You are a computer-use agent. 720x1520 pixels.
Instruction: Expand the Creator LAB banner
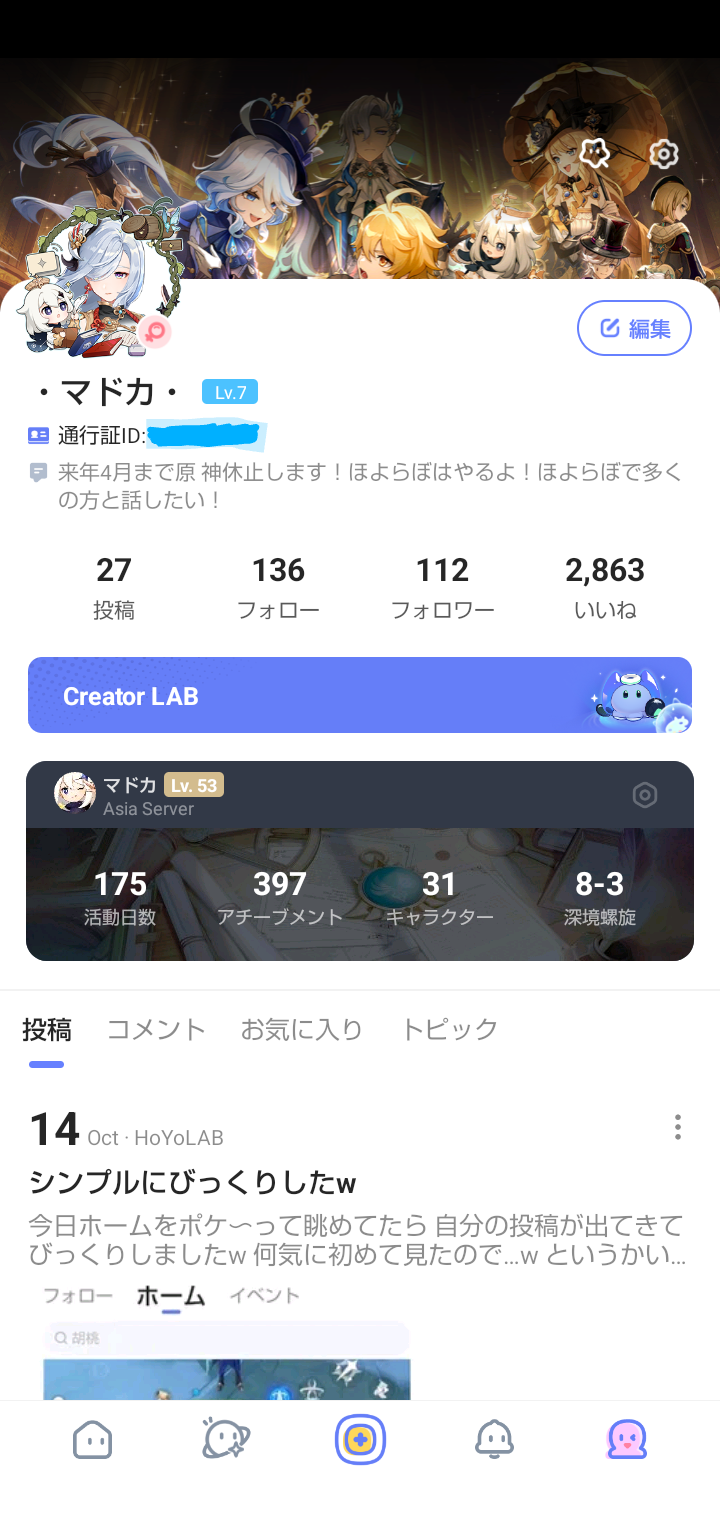coord(360,694)
